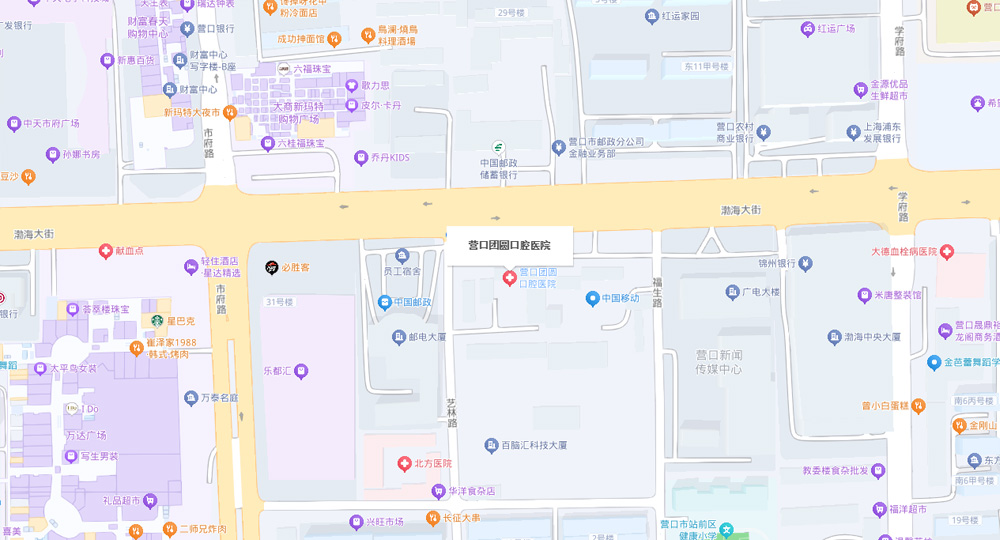Open the 广电大楼 marker
The image size is (1000, 540).
(x=732, y=292)
